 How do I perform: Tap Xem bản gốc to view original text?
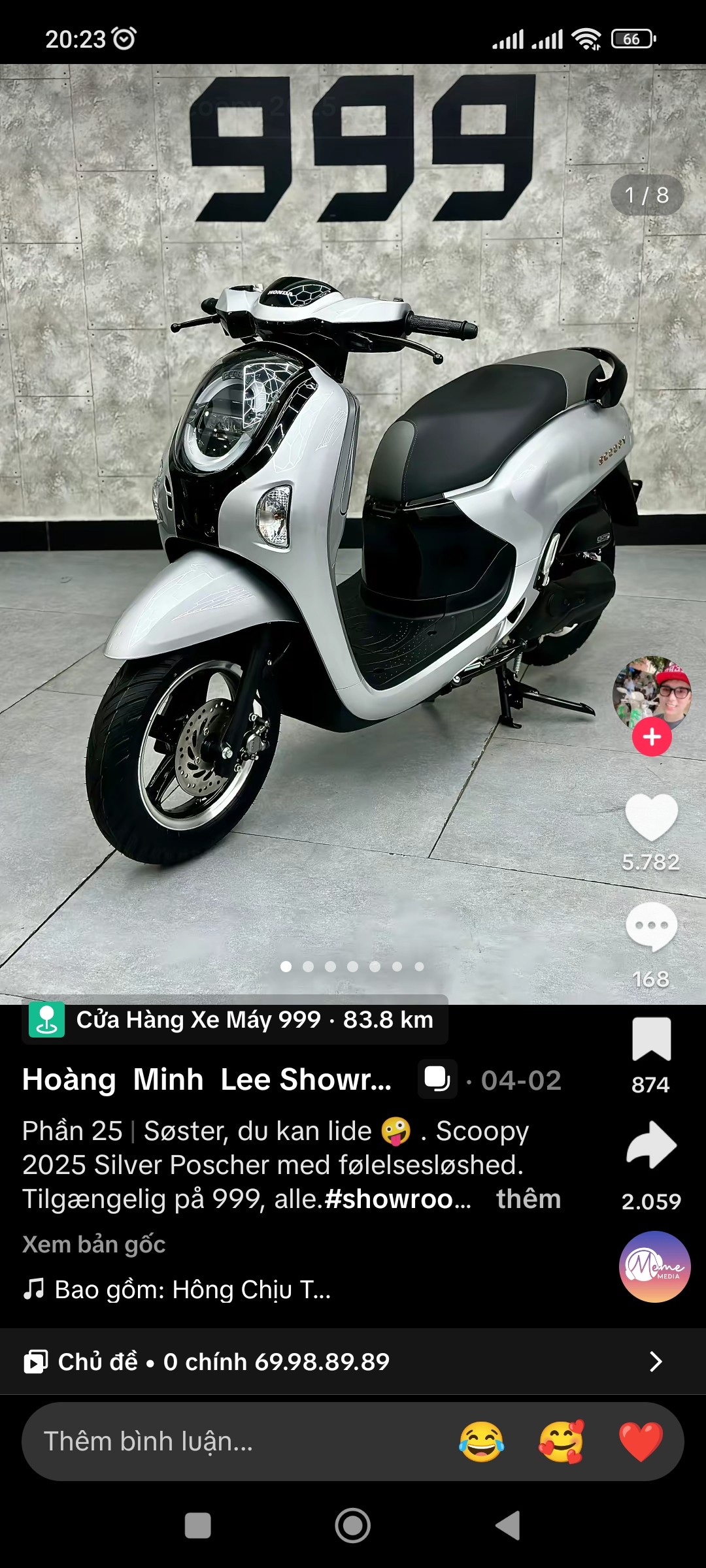pos(93,1245)
